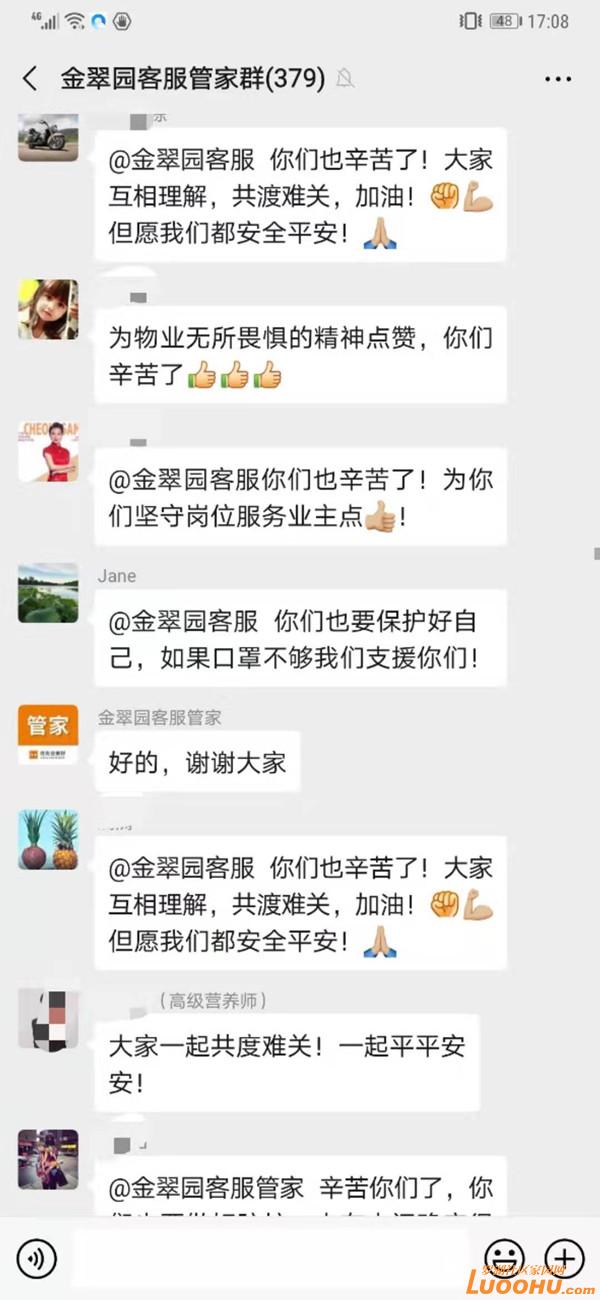Open the group chat overflow menu
This screenshot has width=600, height=1300.
pyautogui.click(x=557, y=79)
